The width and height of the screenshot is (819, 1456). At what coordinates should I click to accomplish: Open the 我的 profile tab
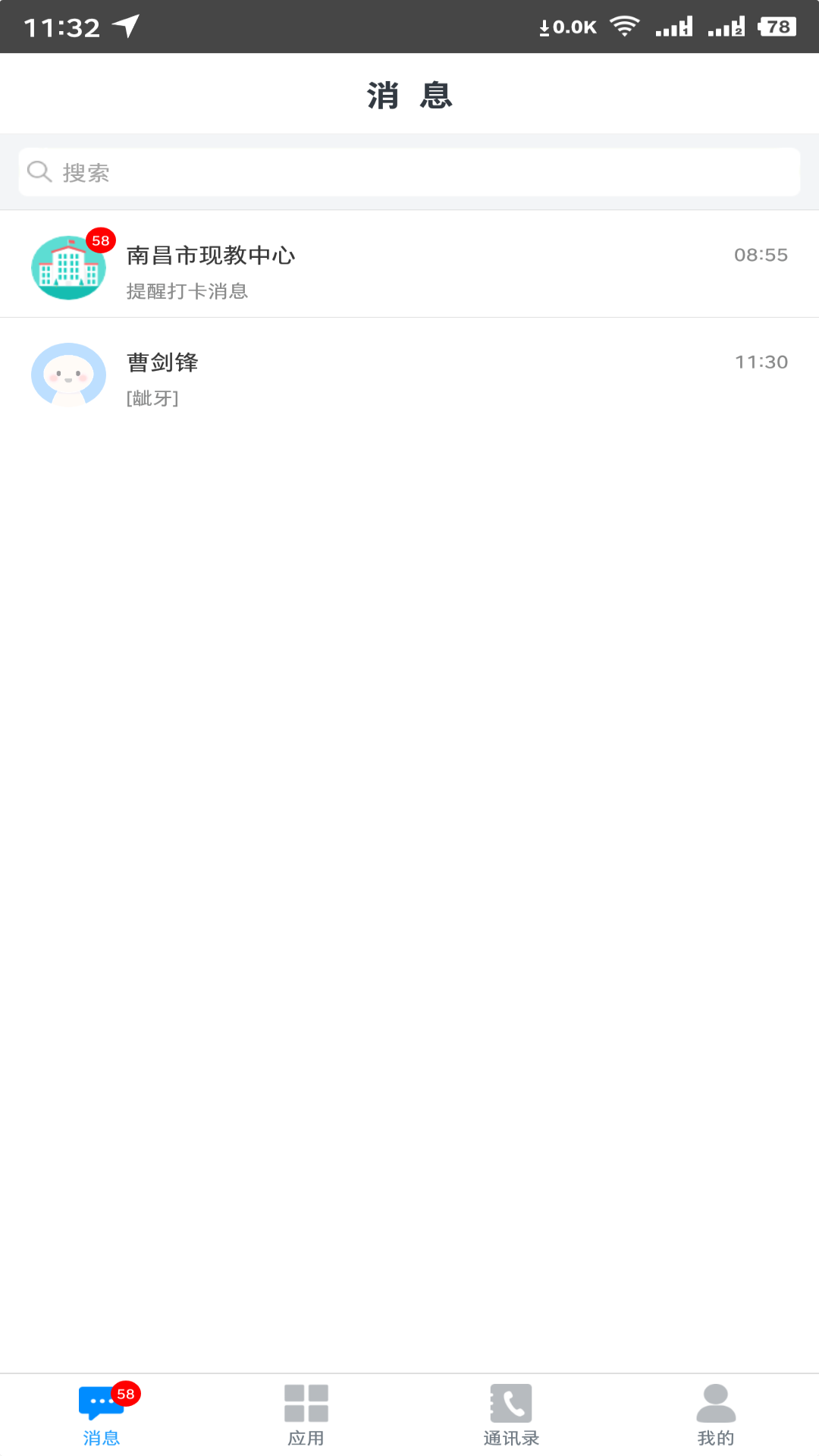pyautogui.click(x=716, y=1414)
